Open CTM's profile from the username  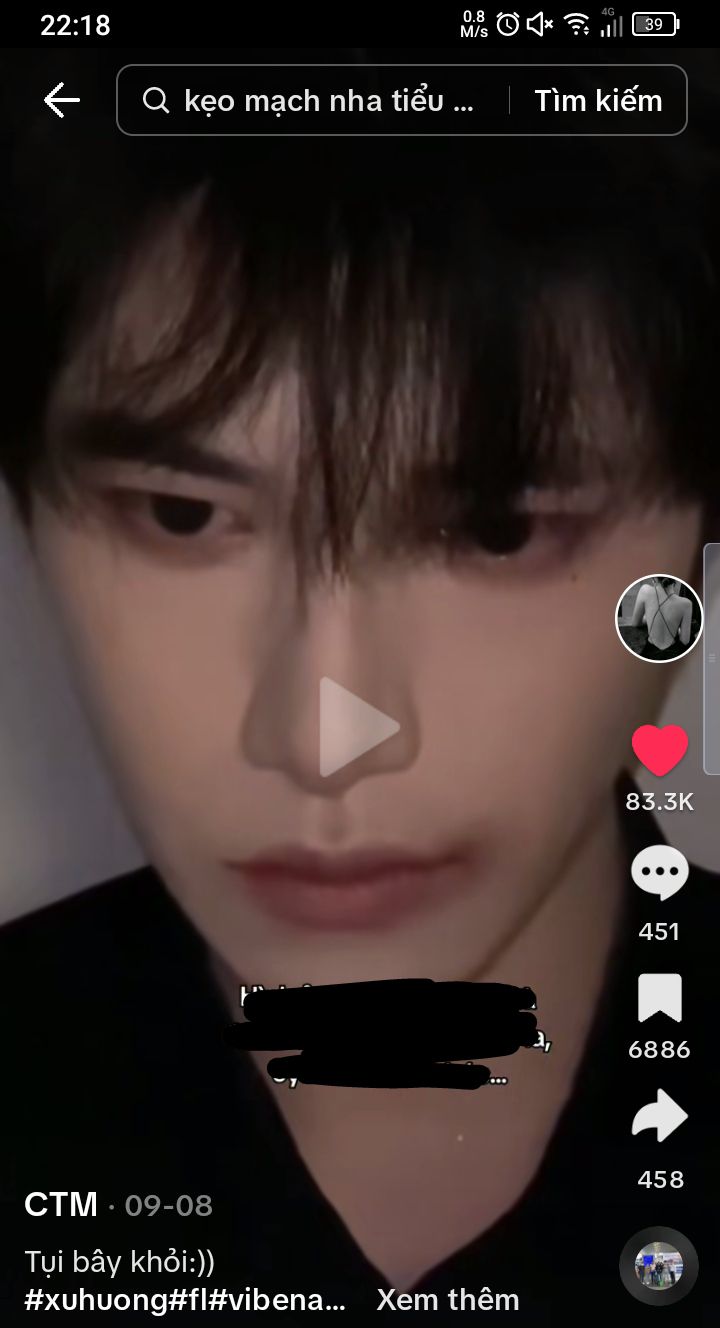click(61, 1205)
